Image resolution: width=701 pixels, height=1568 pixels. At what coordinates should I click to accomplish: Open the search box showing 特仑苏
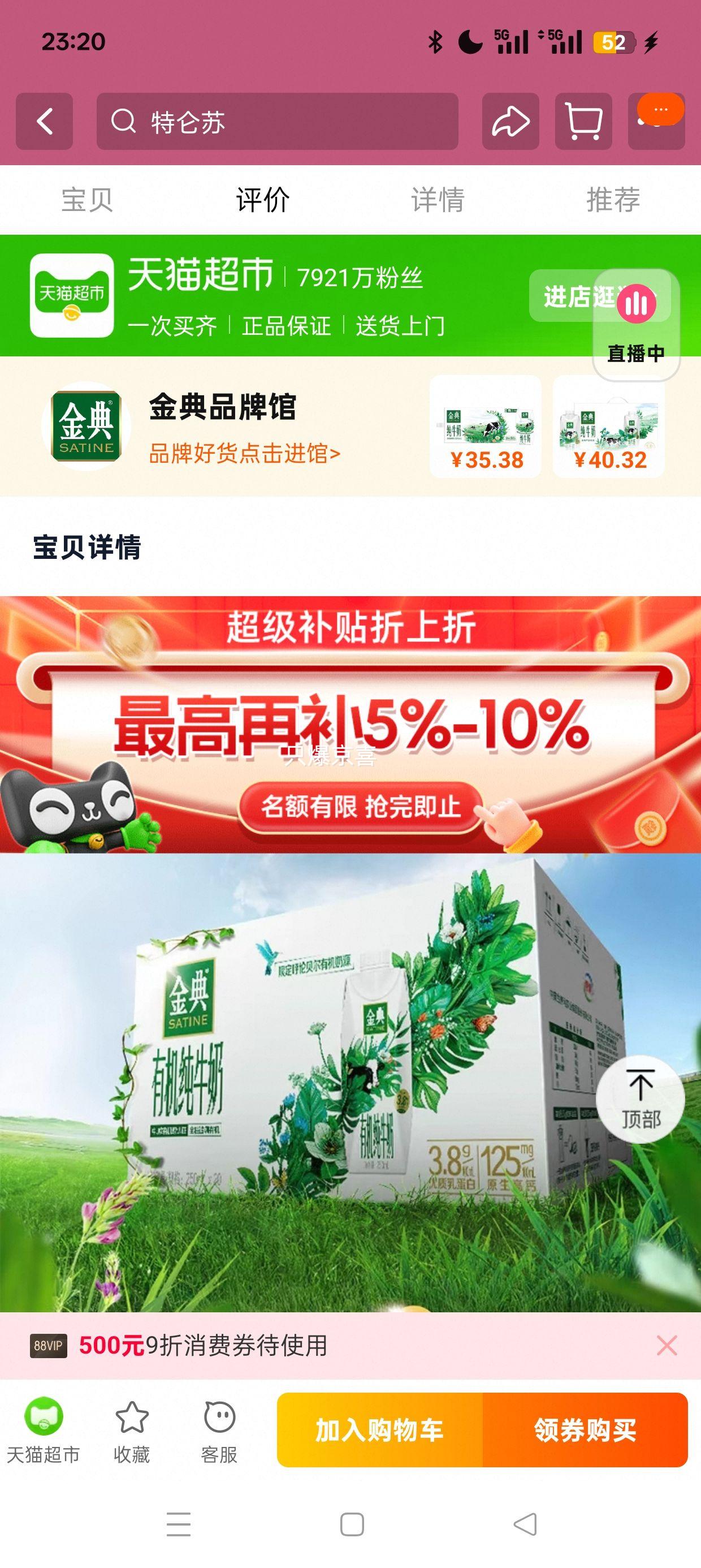click(x=277, y=121)
